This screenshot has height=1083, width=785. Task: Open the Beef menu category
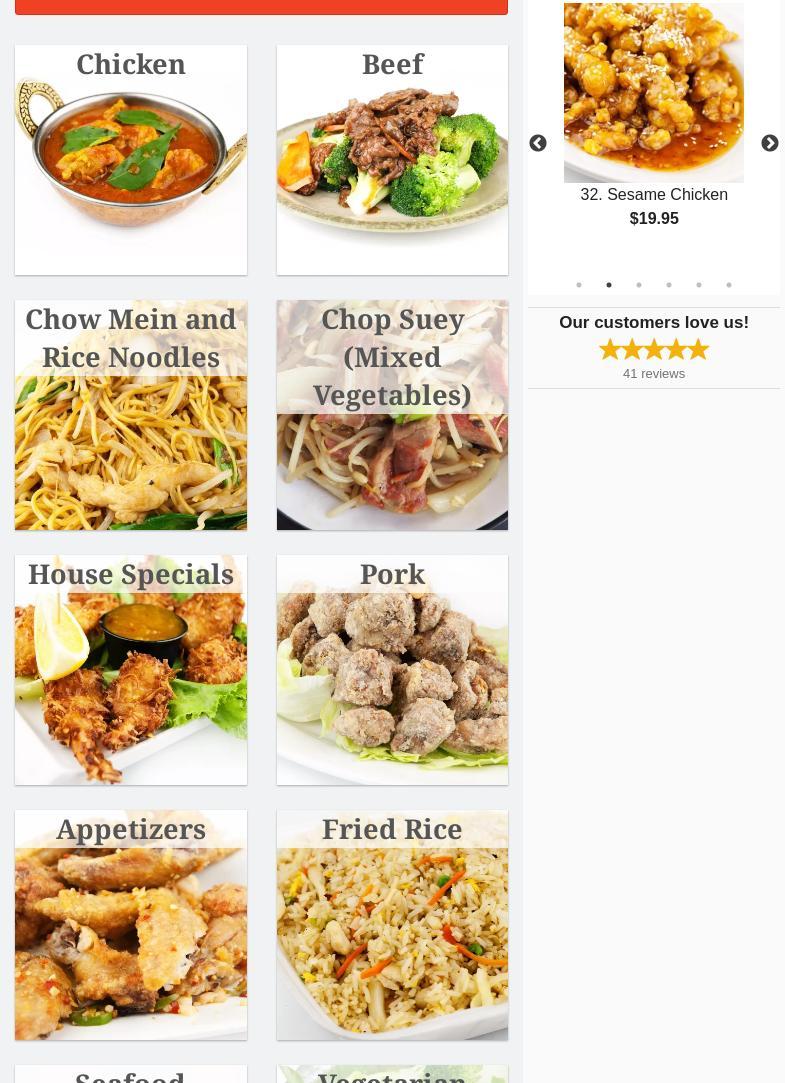[x=392, y=160]
